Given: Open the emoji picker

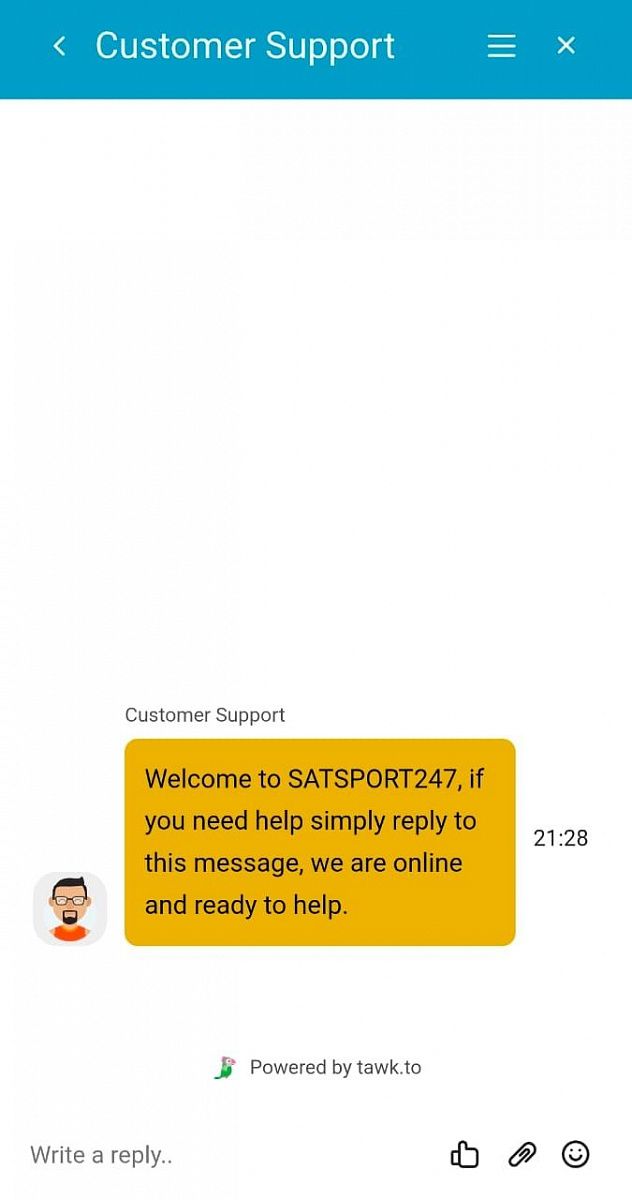Looking at the screenshot, I should click(576, 1155).
